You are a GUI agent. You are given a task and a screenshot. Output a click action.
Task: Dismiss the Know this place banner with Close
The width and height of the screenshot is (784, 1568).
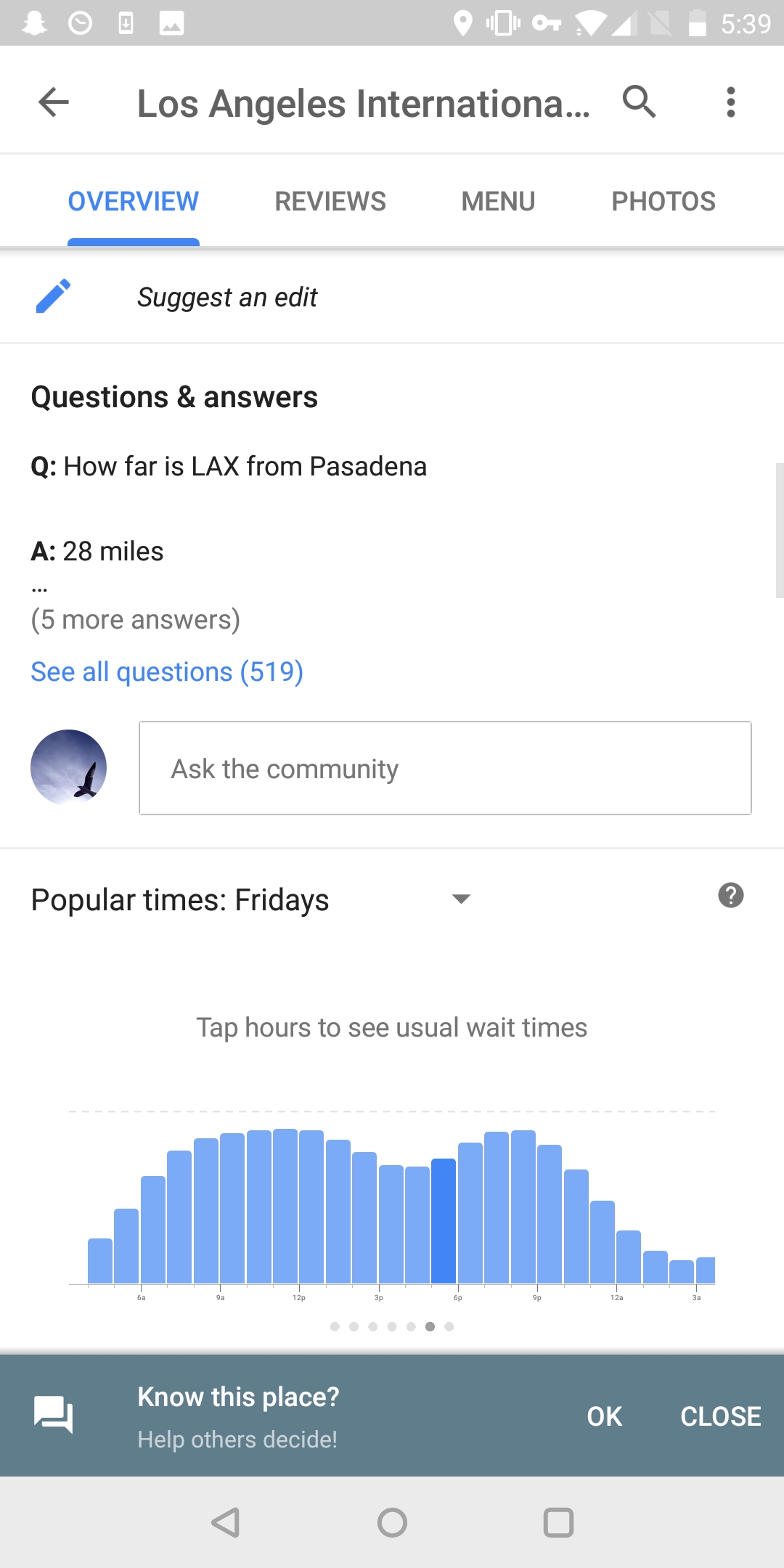[x=720, y=1416]
